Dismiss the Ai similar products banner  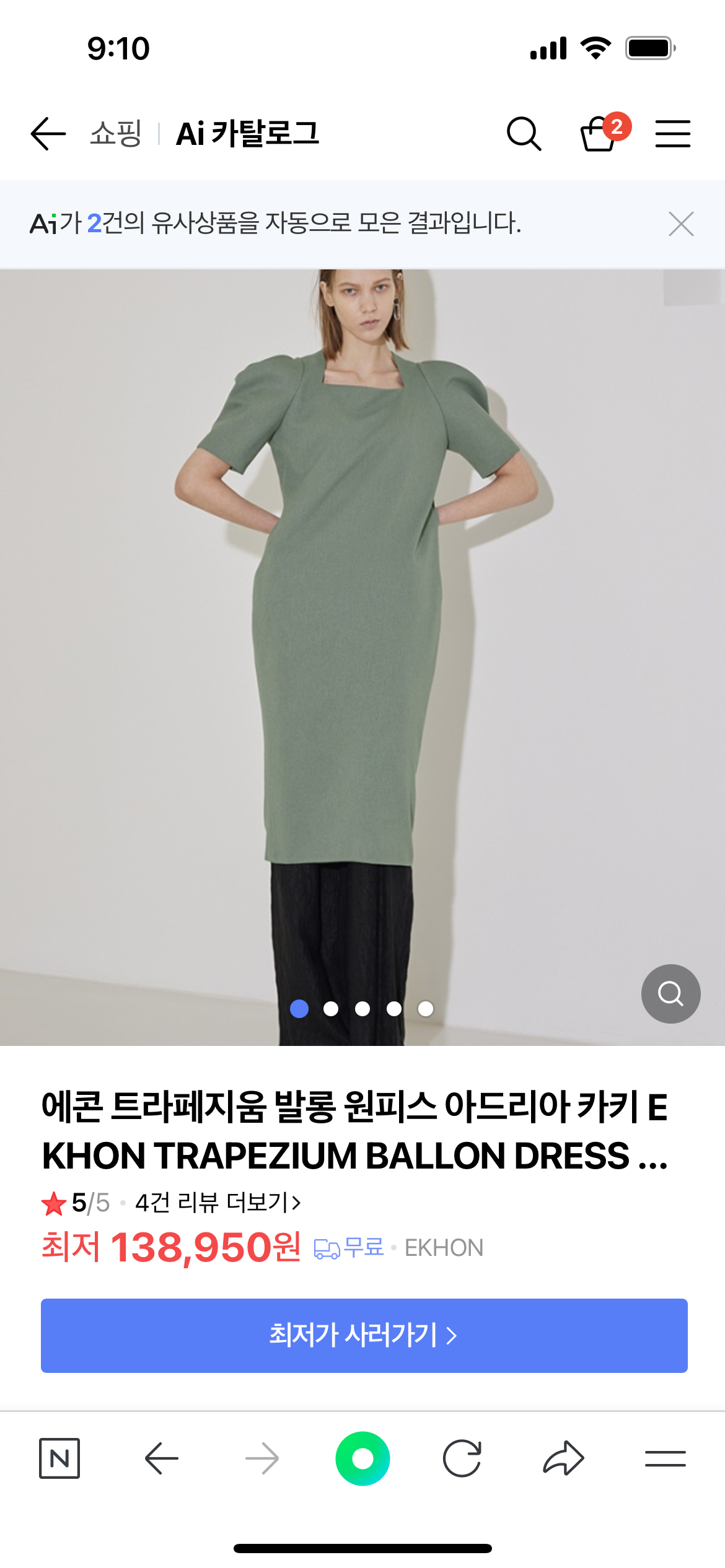point(681,224)
